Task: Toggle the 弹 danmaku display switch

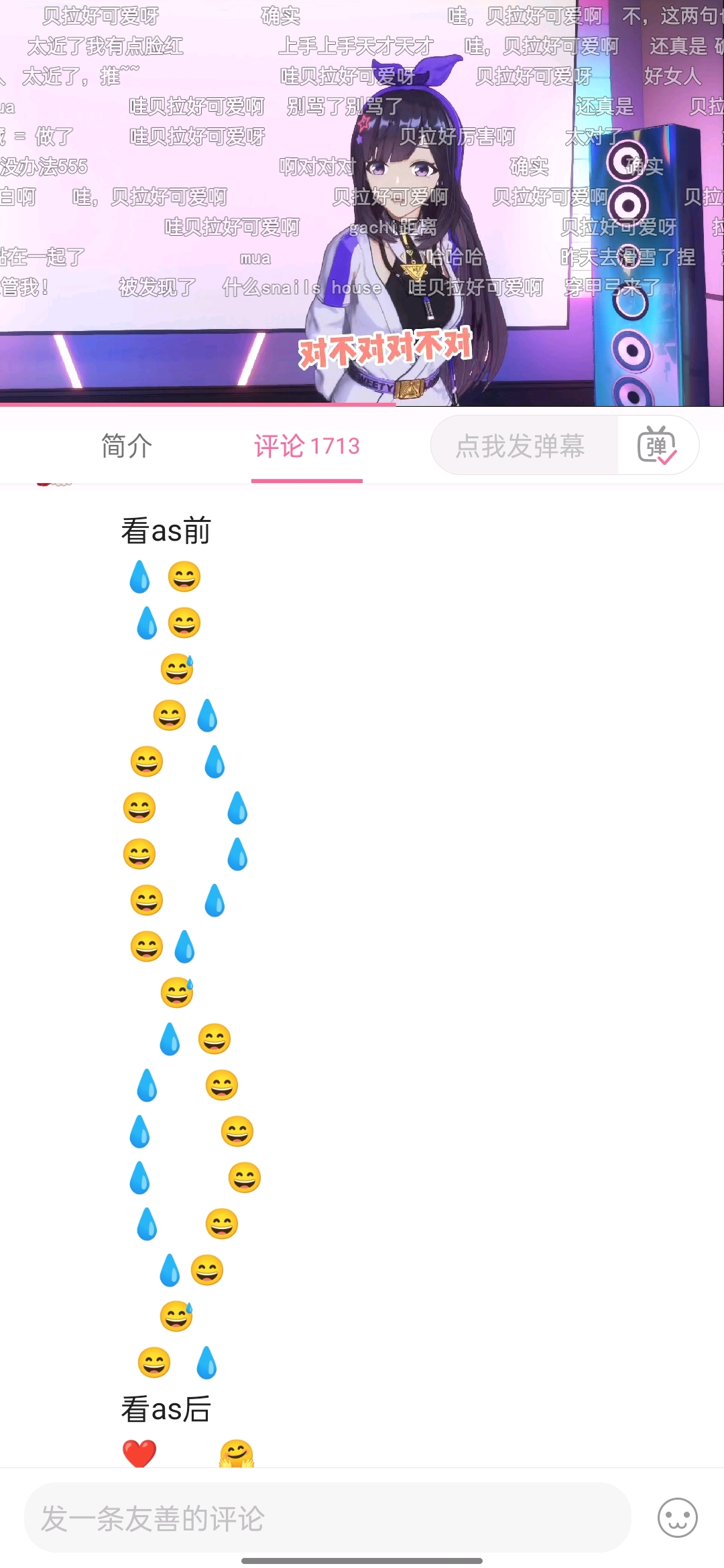Action: [657, 446]
